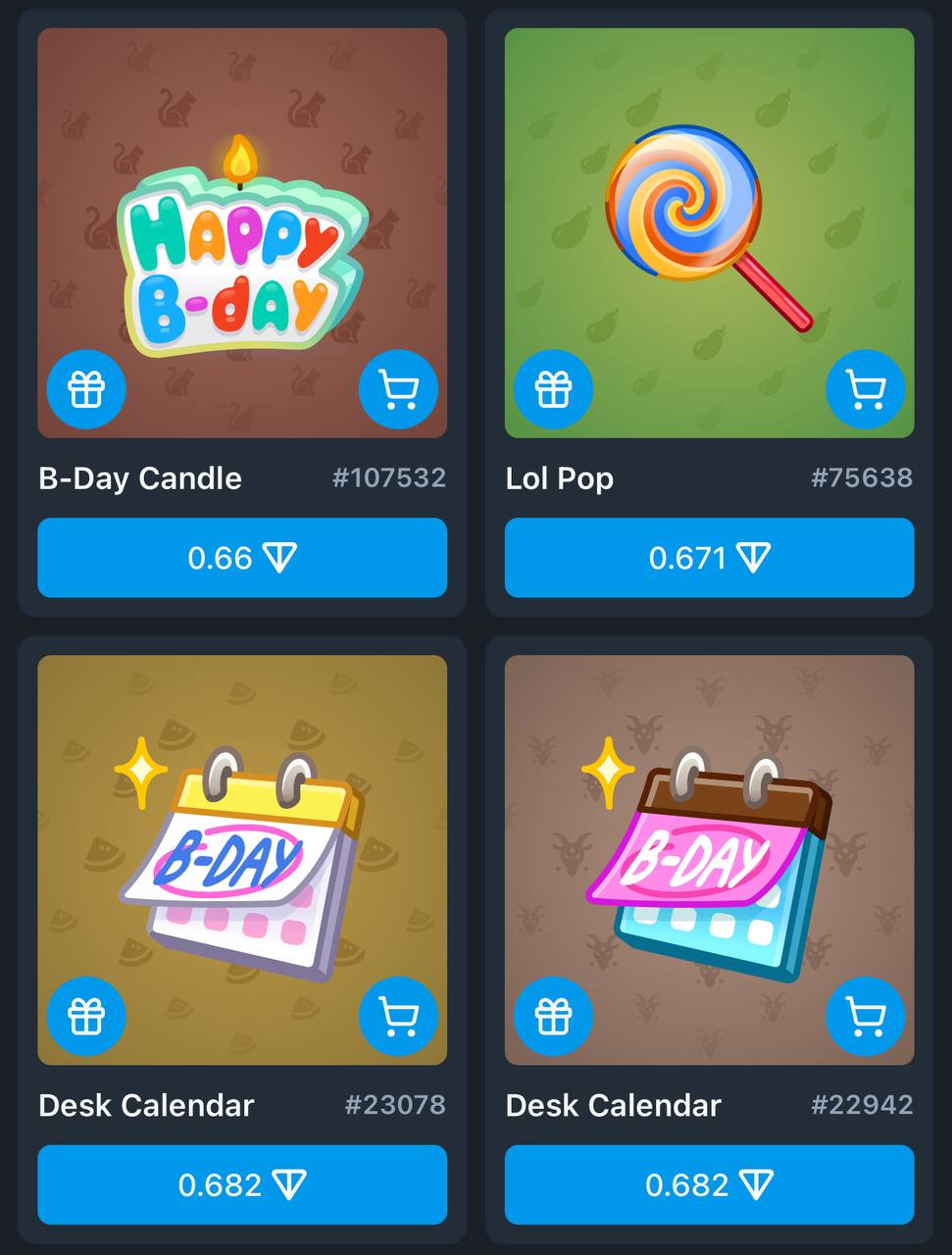
Task: Add Desk Calendar #22942 to cart
Action: coord(865,1016)
